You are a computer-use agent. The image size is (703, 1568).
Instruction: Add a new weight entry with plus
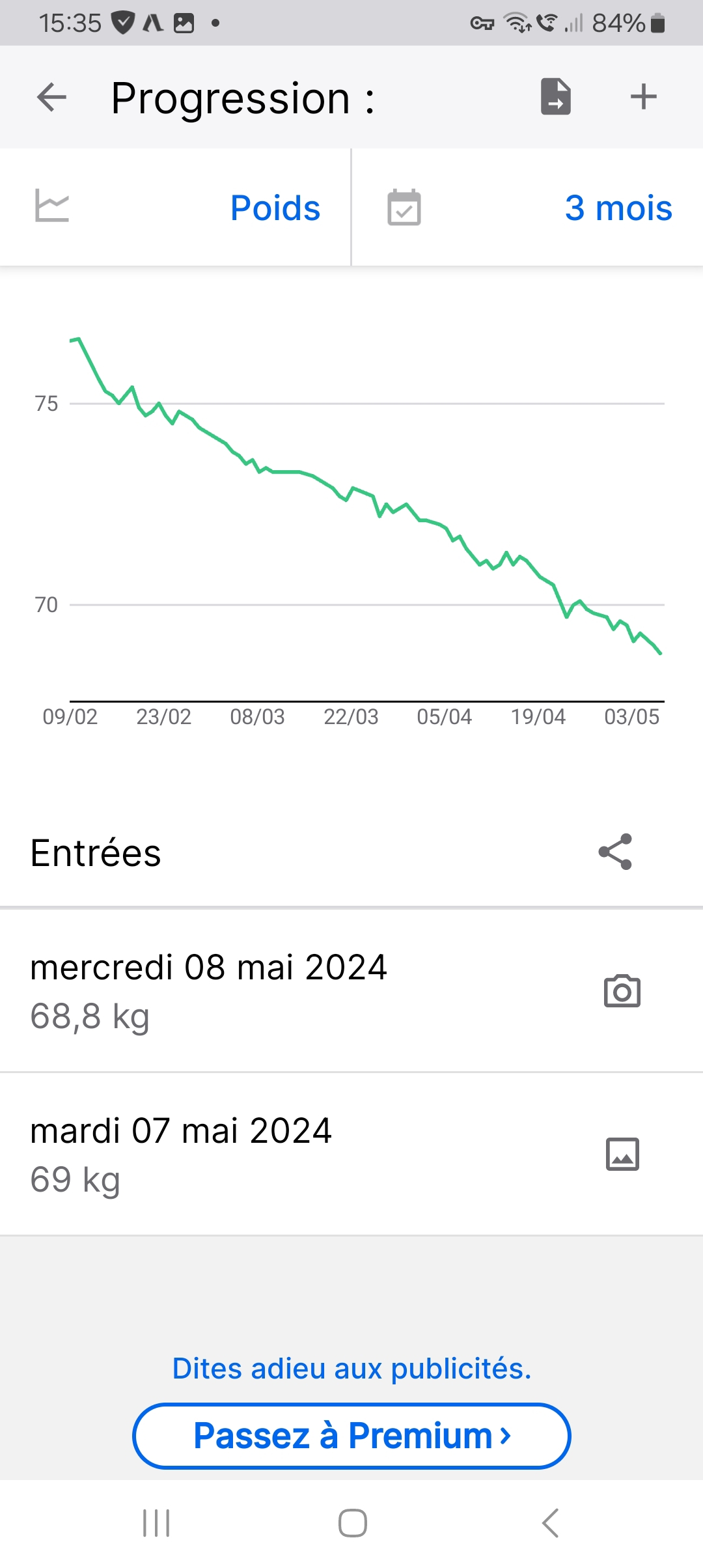643,97
